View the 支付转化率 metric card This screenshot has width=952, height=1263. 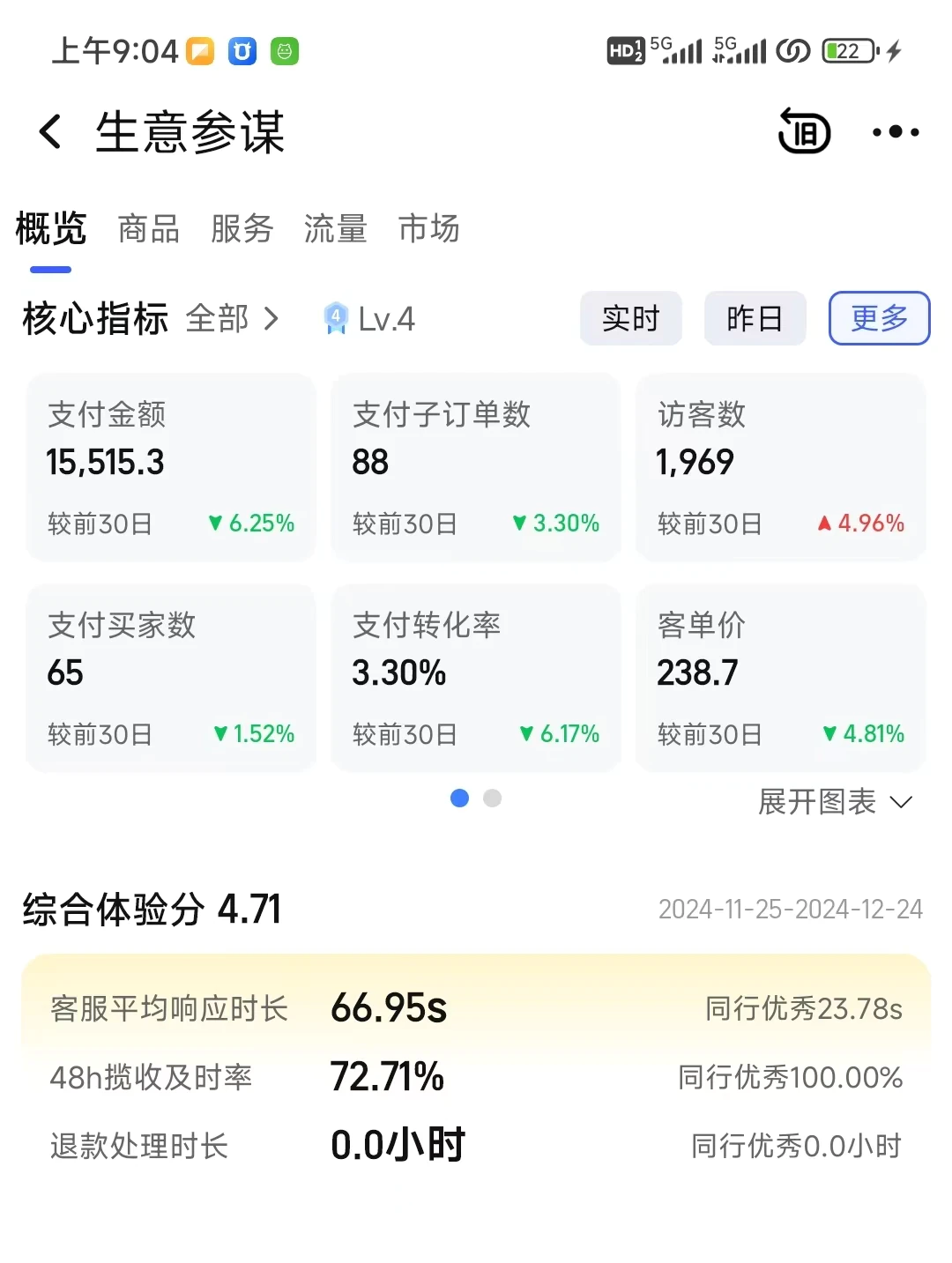(476, 678)
